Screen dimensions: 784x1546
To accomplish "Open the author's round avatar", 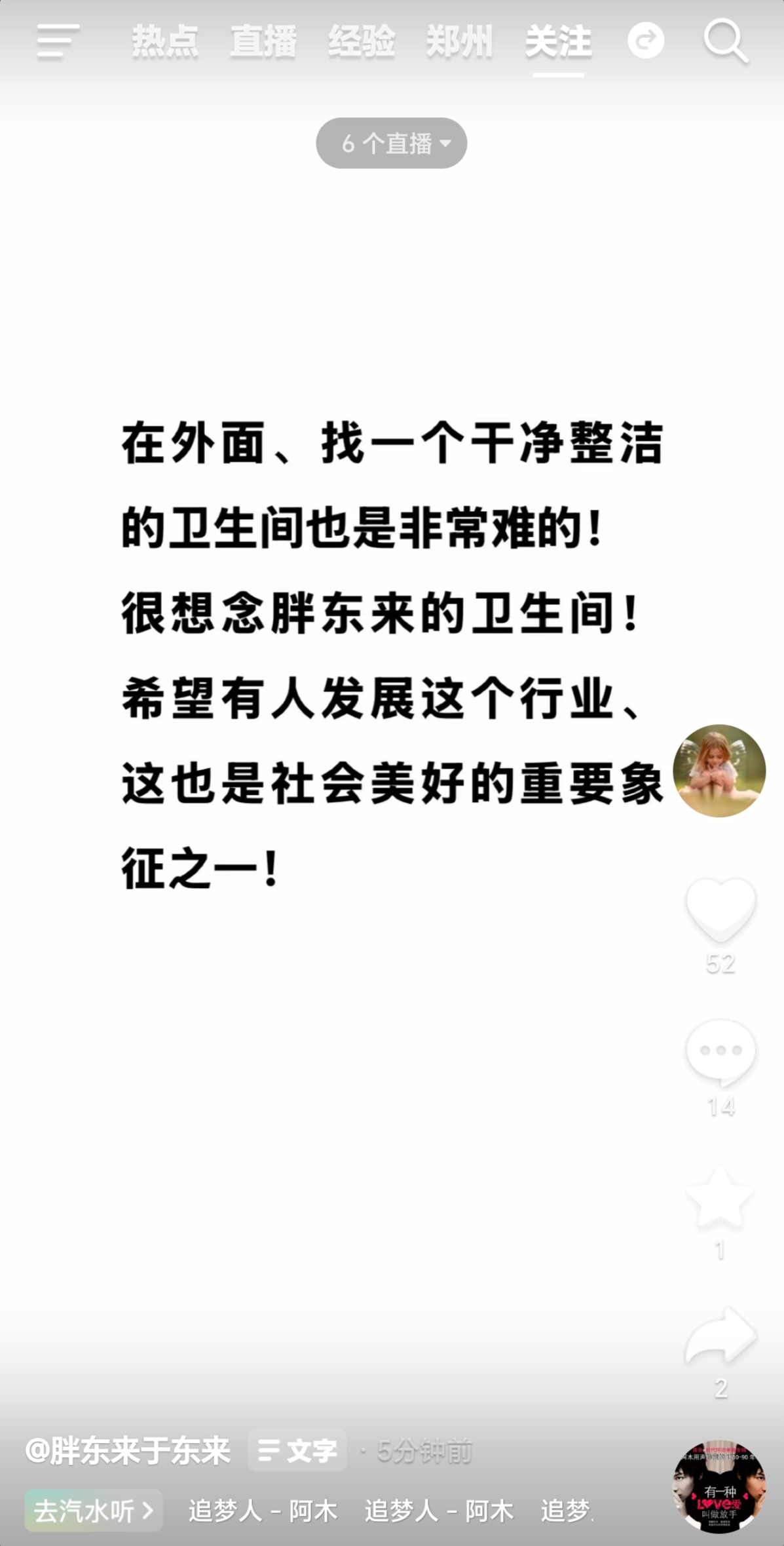I will pos(719,771).
